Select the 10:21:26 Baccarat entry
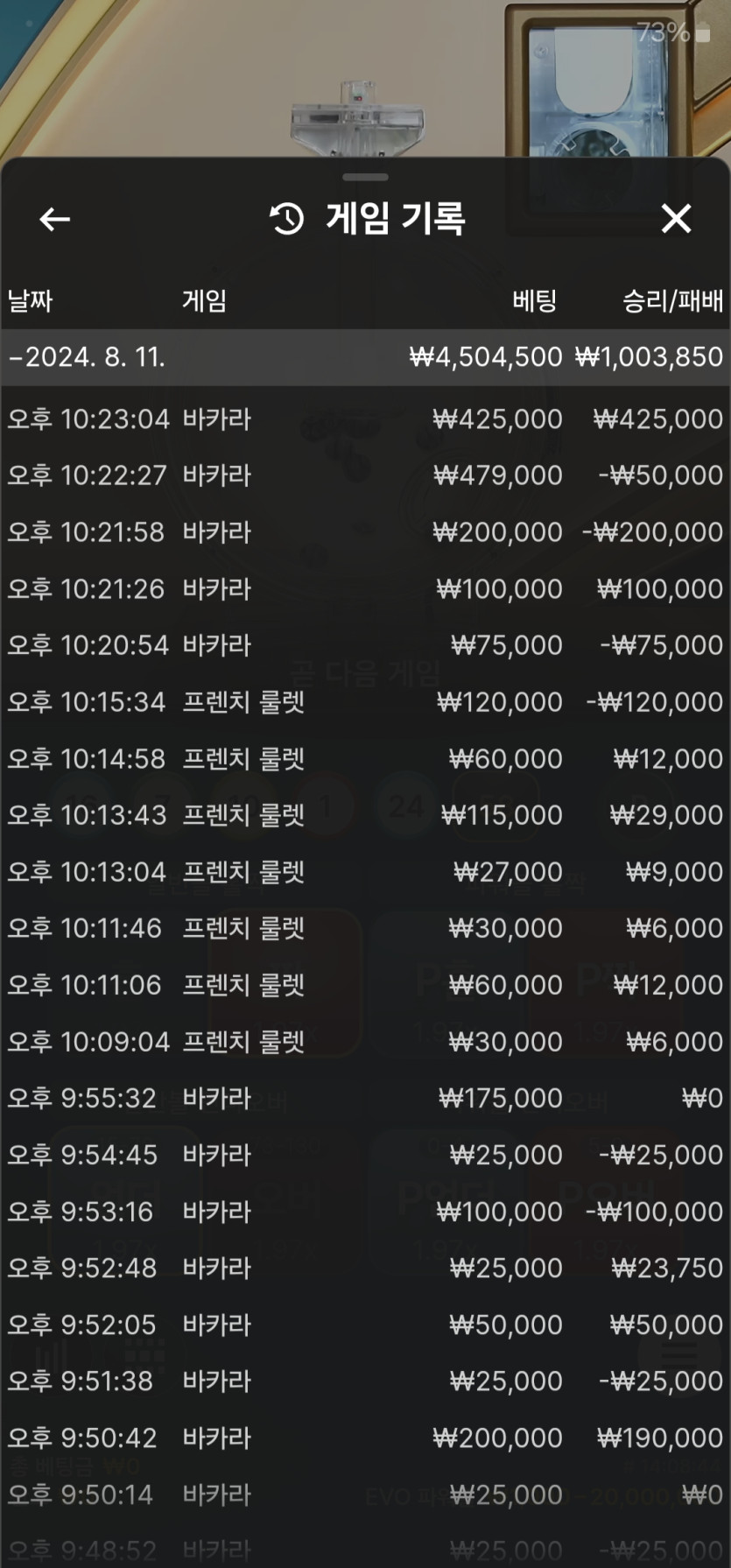This screenshot has height=1568, width=731. pos(365,589)
